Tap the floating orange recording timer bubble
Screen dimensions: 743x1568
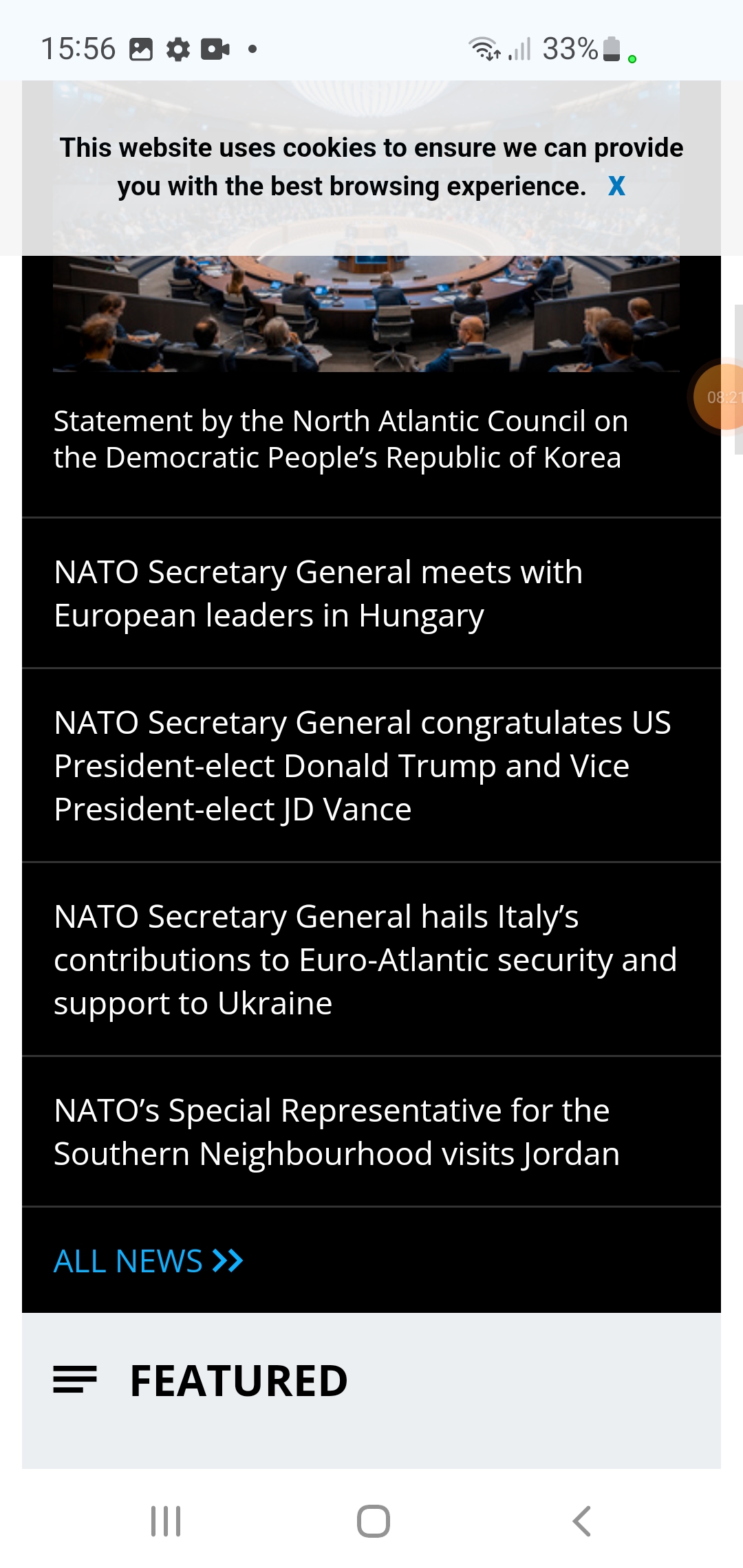point(717,397)
